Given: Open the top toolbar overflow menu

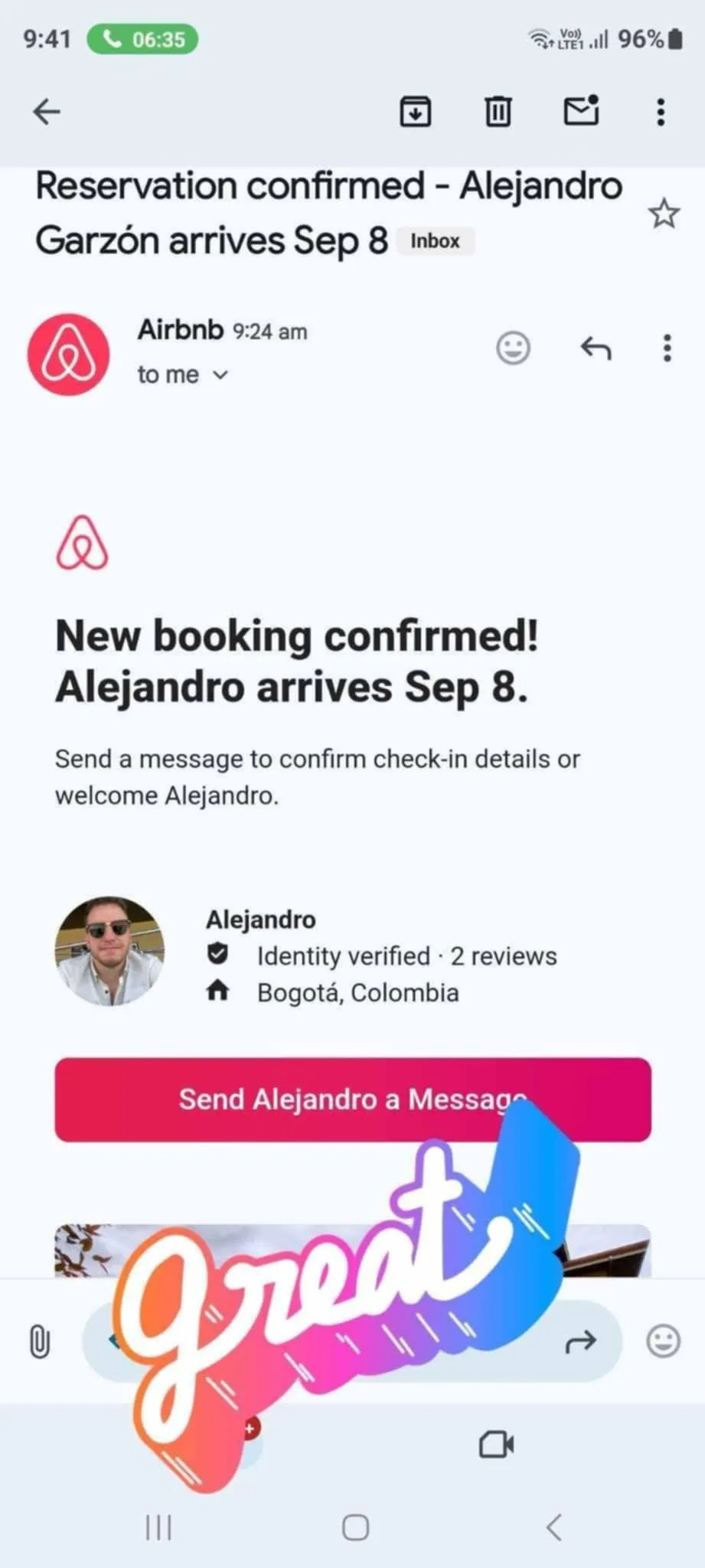Looking at the screenshot, I should pyautogui.click(x=661, y=112).
